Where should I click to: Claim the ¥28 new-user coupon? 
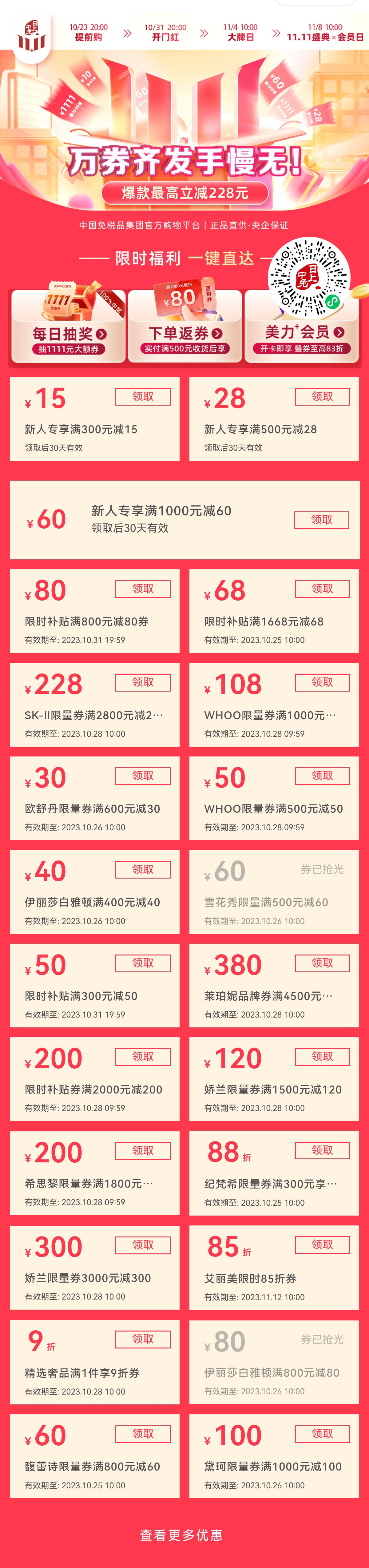(322, 397)
